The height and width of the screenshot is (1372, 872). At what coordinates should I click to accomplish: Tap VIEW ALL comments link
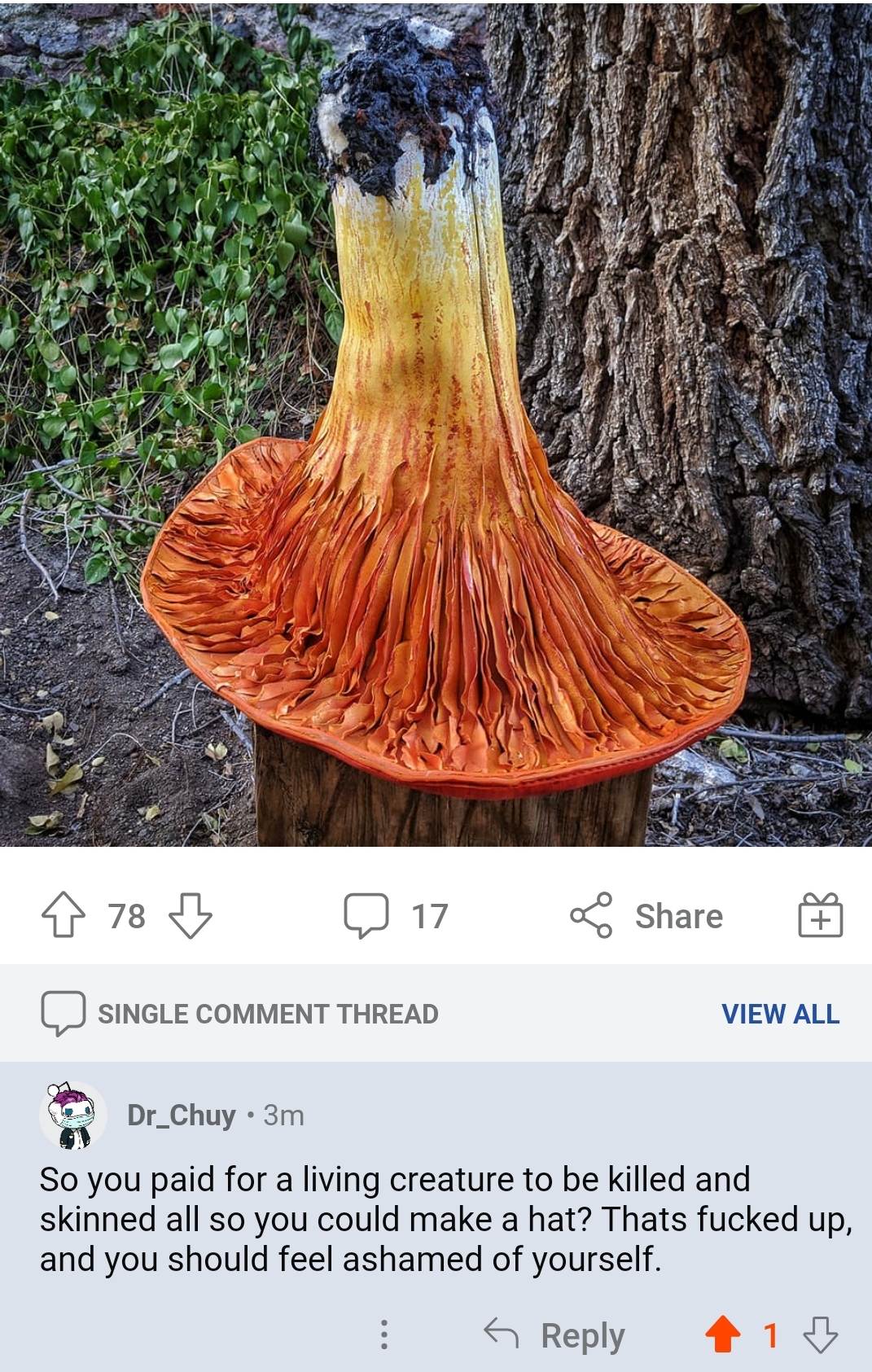[780, 1014]
